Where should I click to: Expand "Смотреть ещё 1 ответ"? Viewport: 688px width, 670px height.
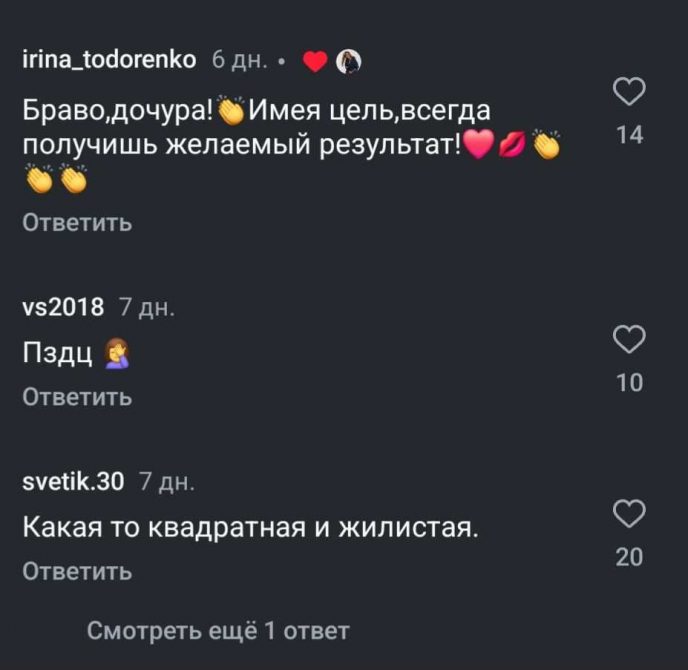point(218,631)
